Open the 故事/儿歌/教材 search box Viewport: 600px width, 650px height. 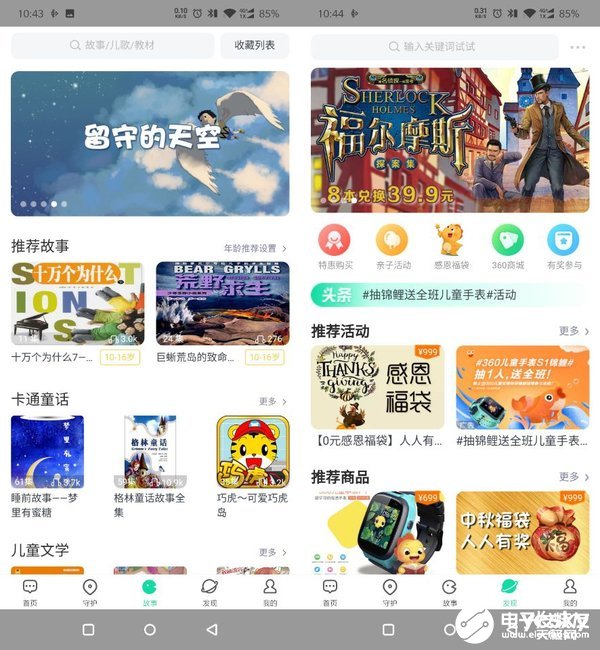(x=112, y=46)
